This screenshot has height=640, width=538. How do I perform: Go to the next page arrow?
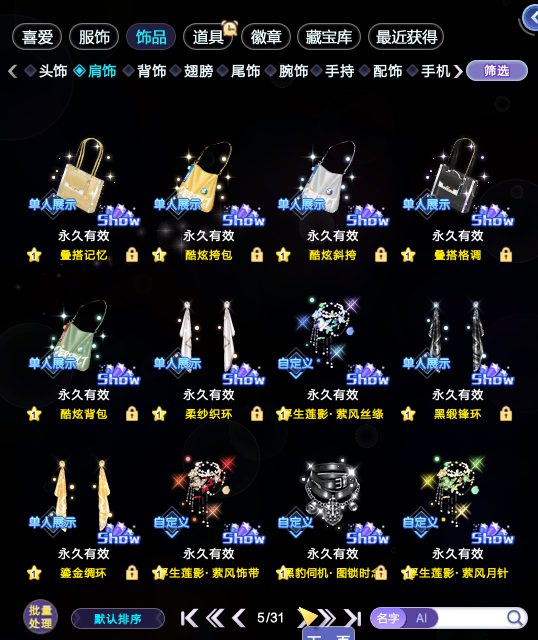tap(308, 618)
